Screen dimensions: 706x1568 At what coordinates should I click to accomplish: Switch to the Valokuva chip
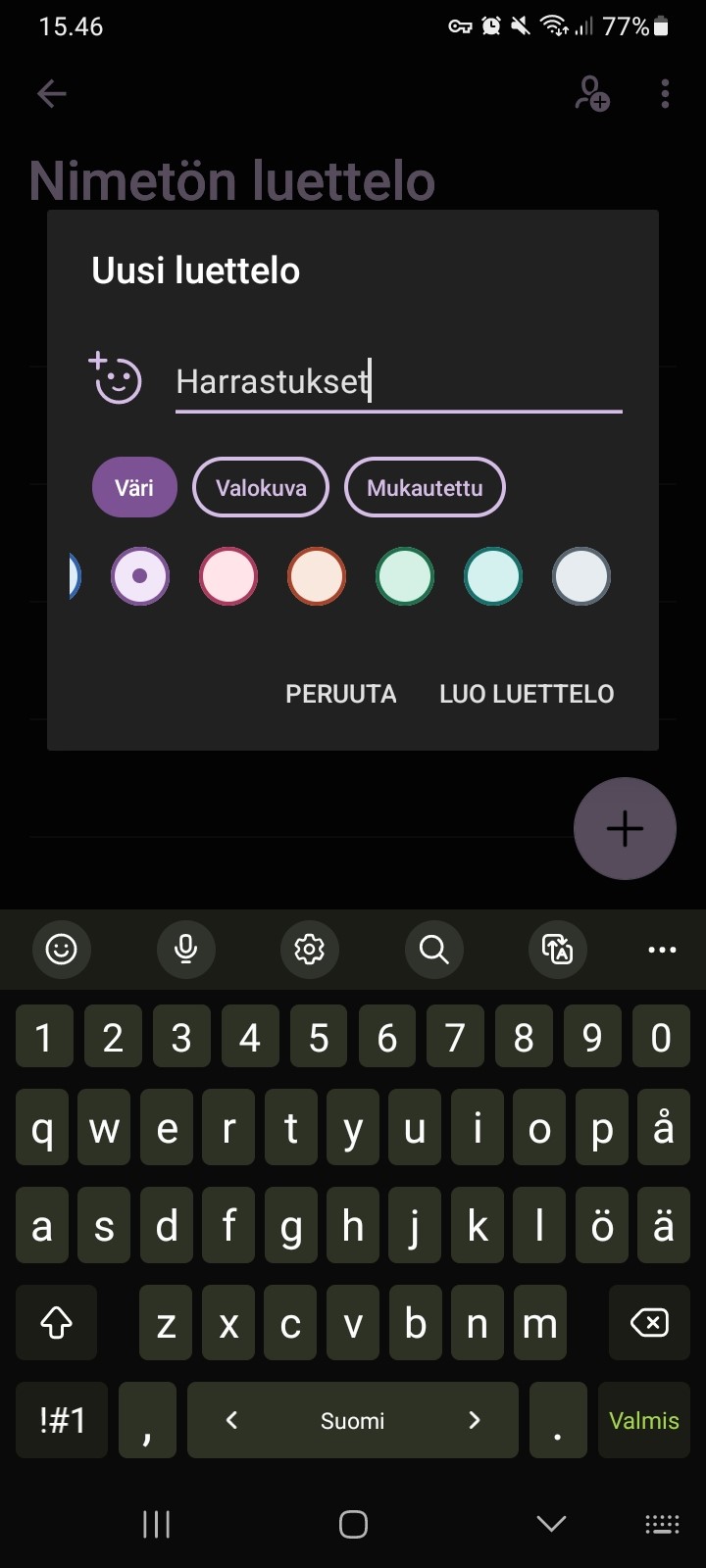[x=261, y=487]
